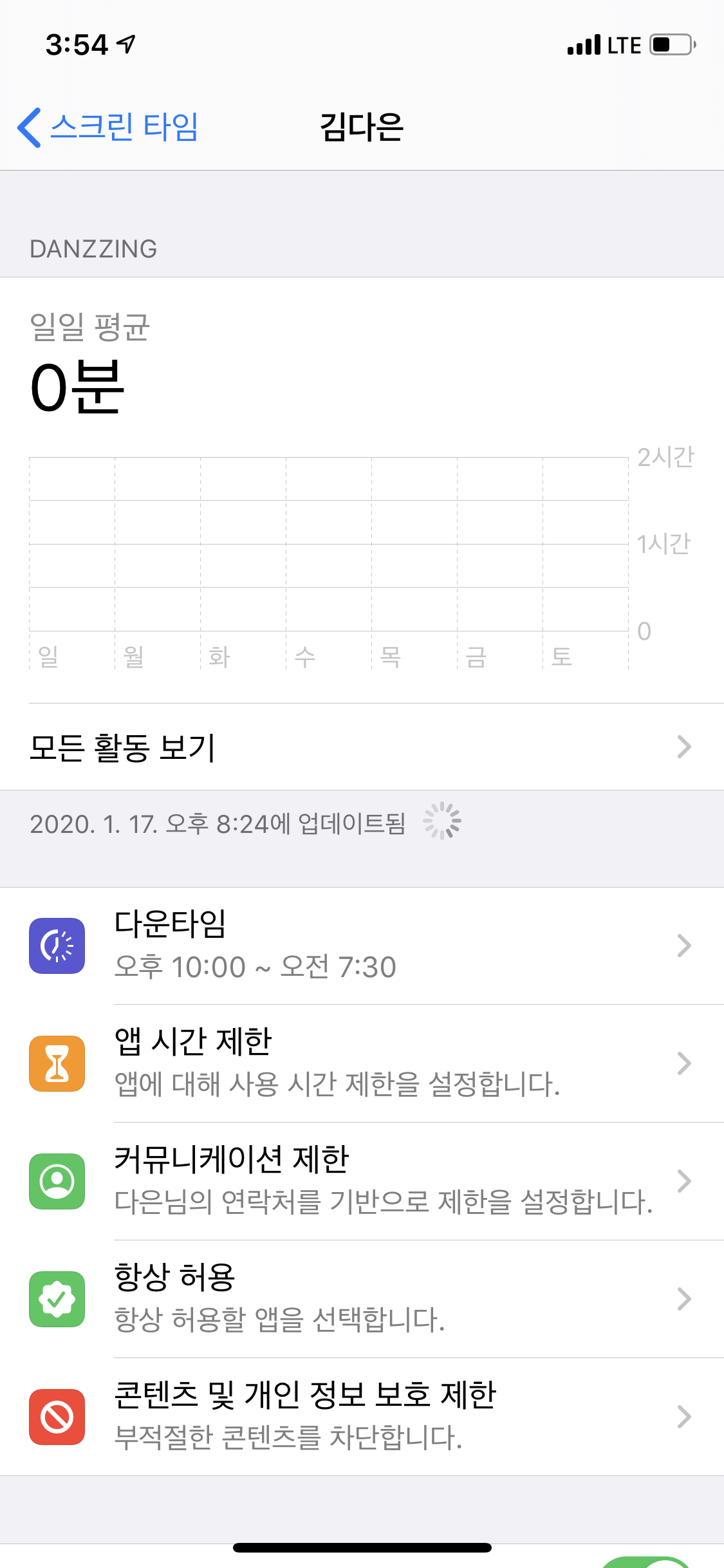Open 다운타임 settings
Screen dimensions: 724x1568
coord(362,946)
